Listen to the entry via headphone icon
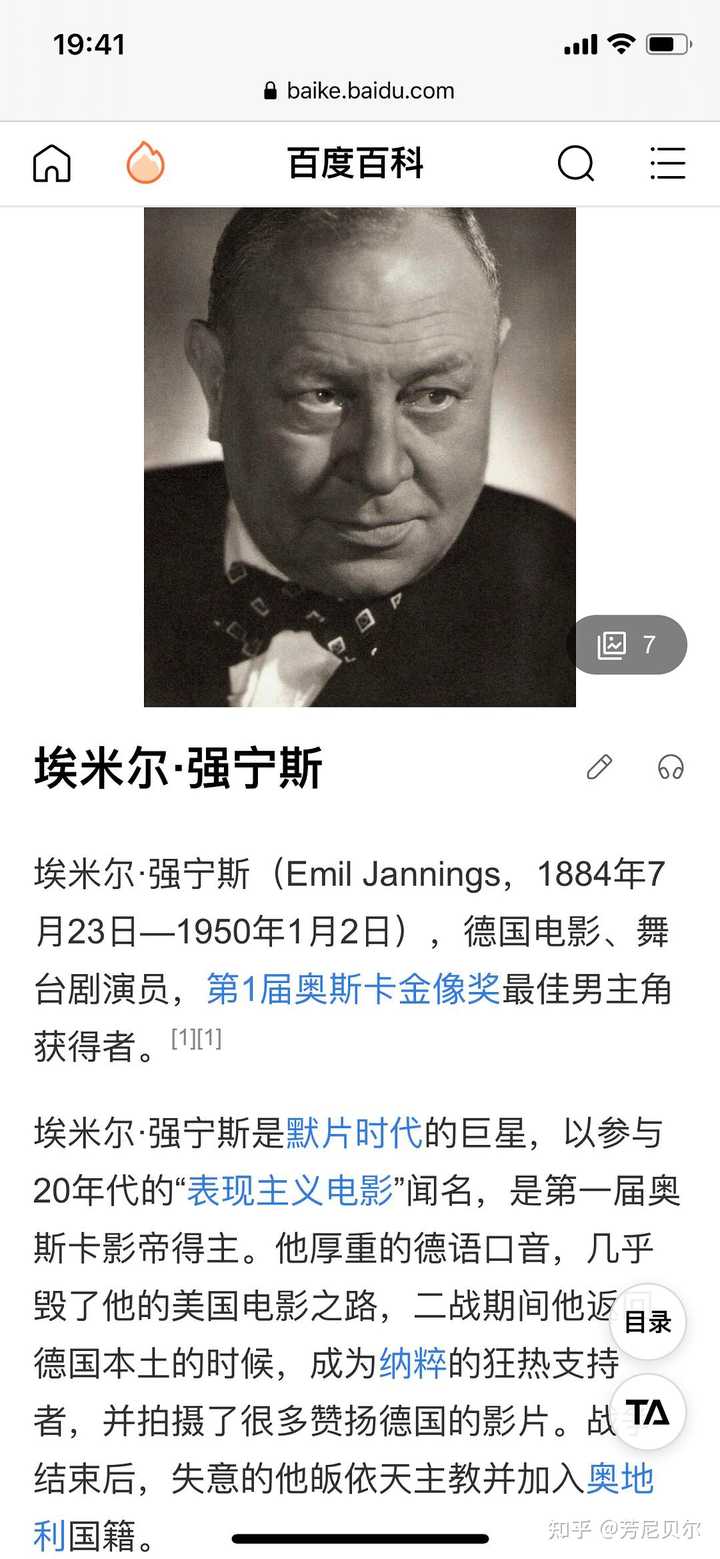 coord(671,768)
